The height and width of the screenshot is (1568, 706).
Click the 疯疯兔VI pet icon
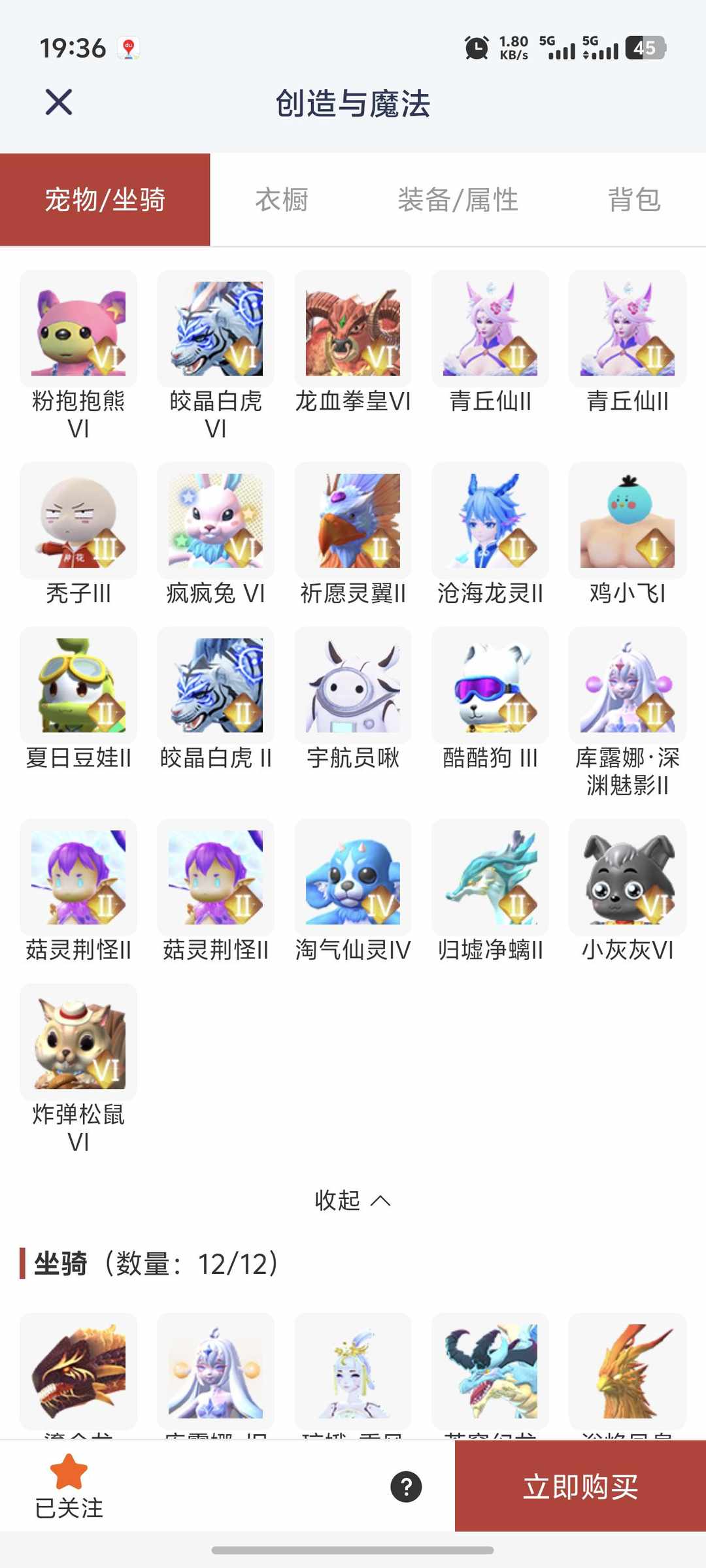(x=214, y=521)
